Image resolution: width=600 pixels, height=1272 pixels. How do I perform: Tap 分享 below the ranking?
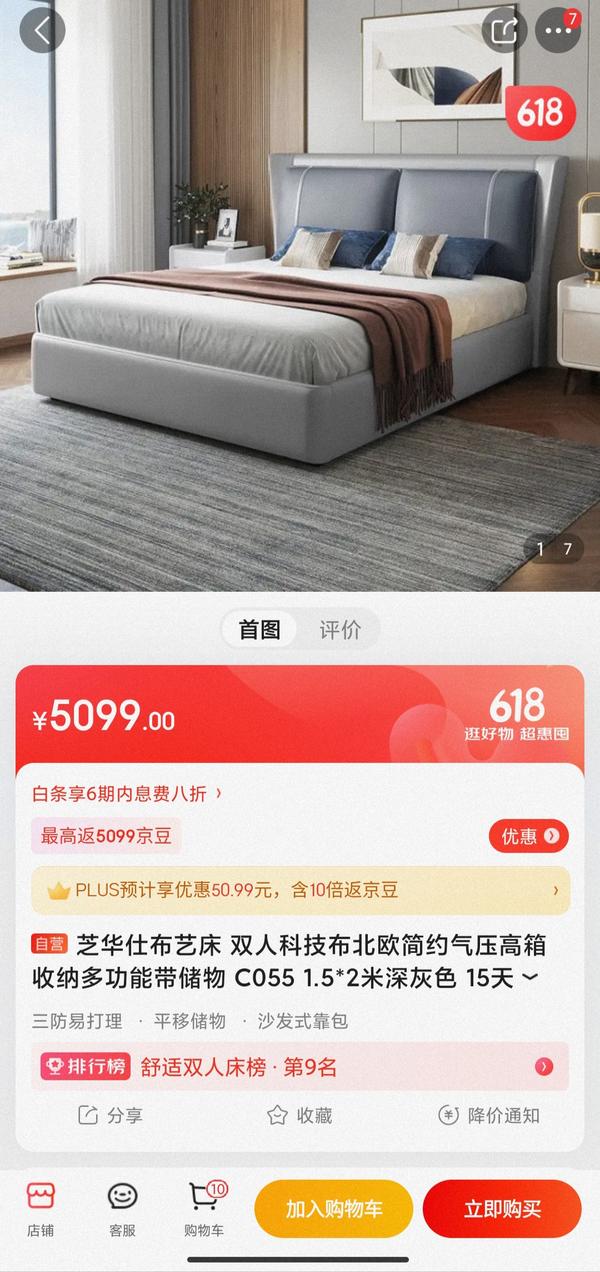coord(111,1115)
